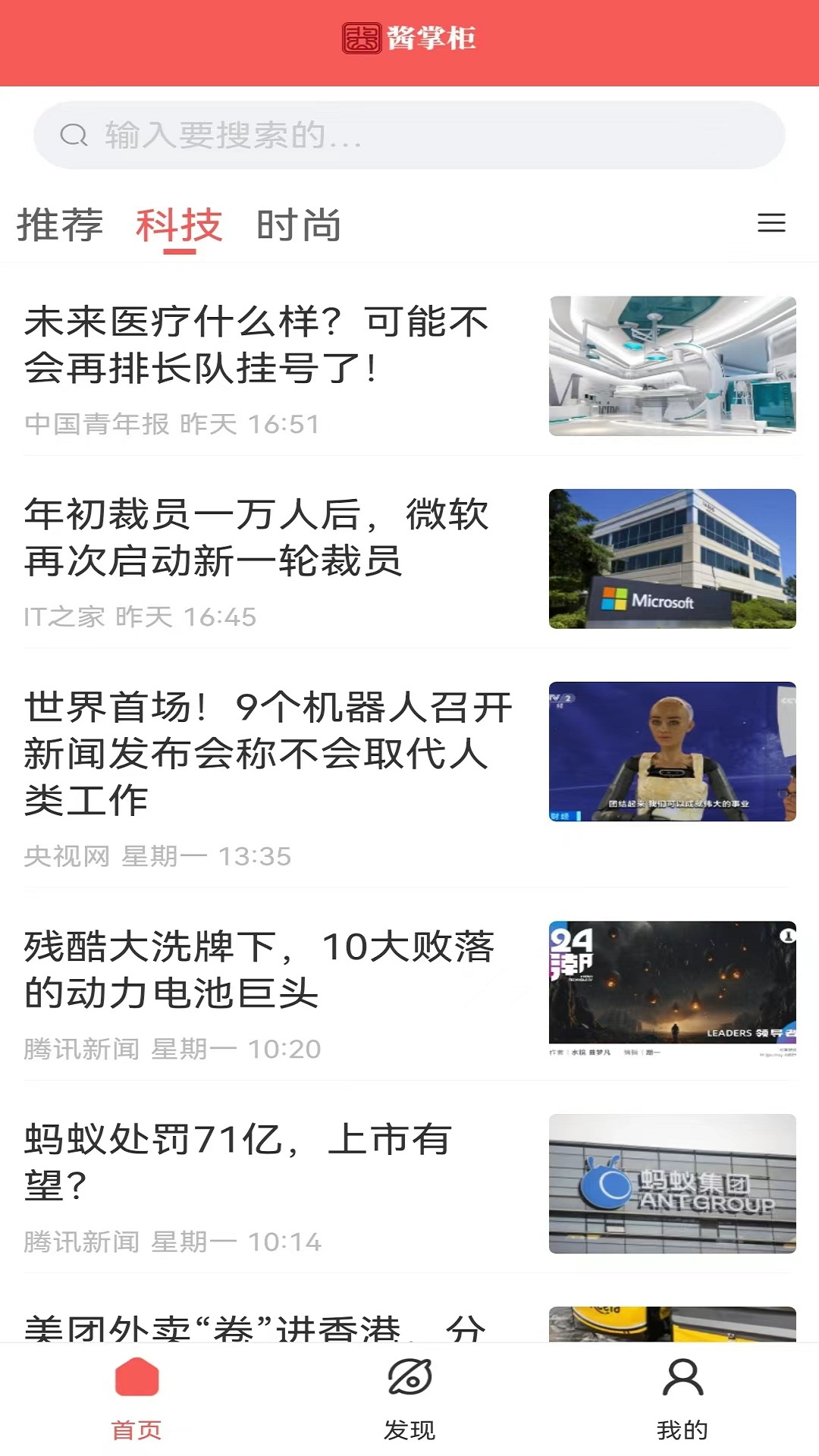Image resolution: width=819 pixels, height=1456 pixels.
Task: Click inside the search input field
Action: 409,136
